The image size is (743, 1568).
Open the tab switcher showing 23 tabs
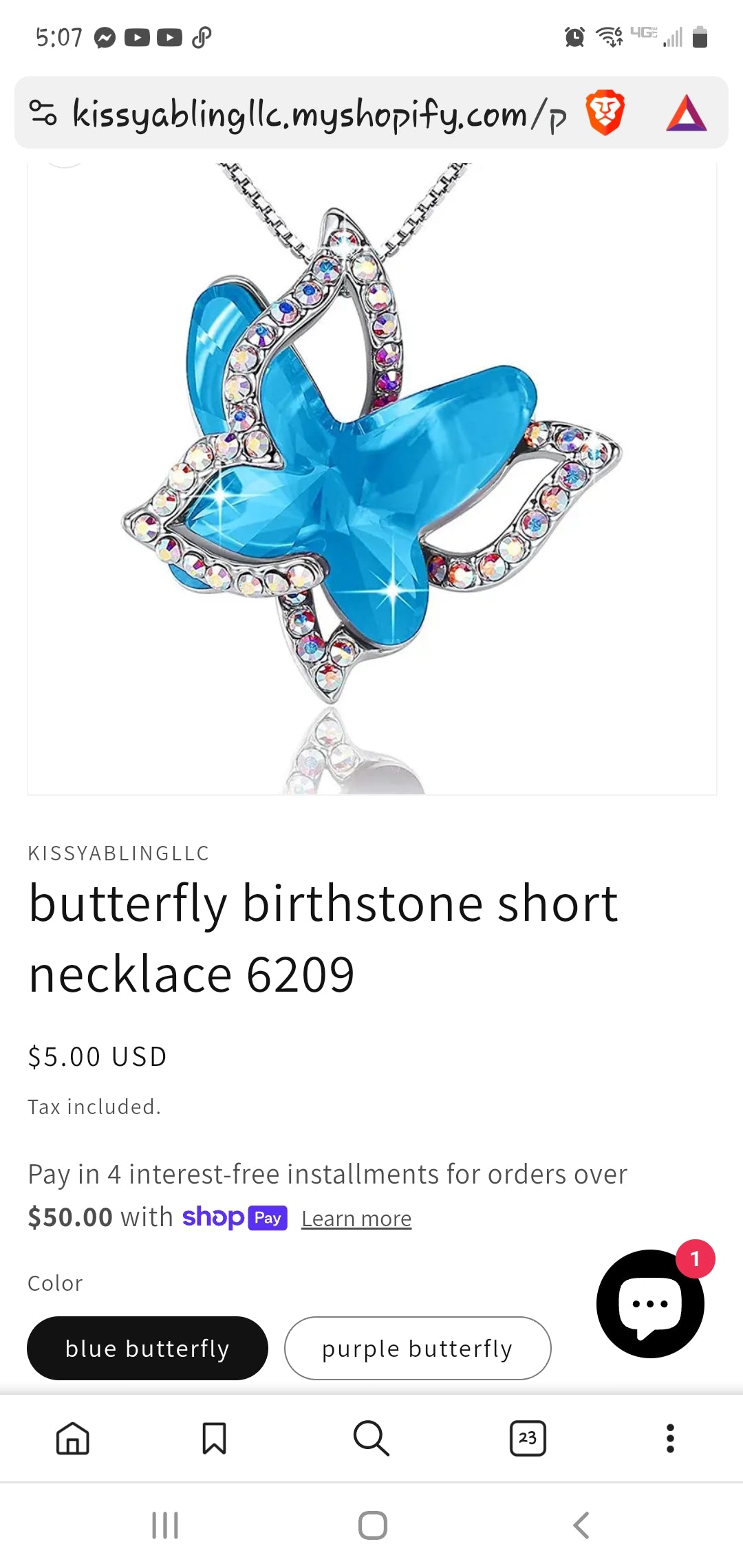pyautogui.click(x=527, y=1437)
